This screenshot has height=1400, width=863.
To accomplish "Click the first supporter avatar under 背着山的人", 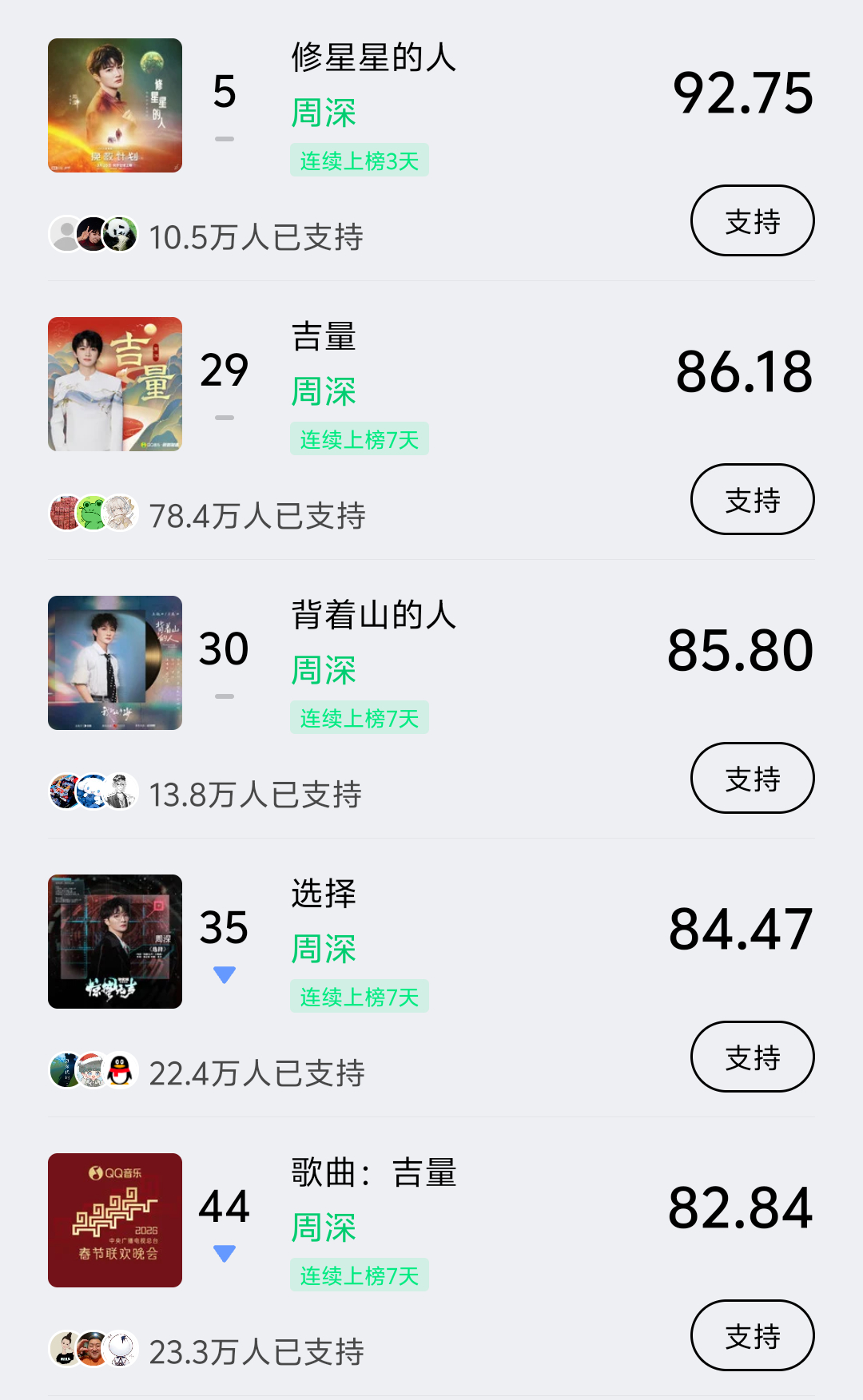I will point(64,793).
